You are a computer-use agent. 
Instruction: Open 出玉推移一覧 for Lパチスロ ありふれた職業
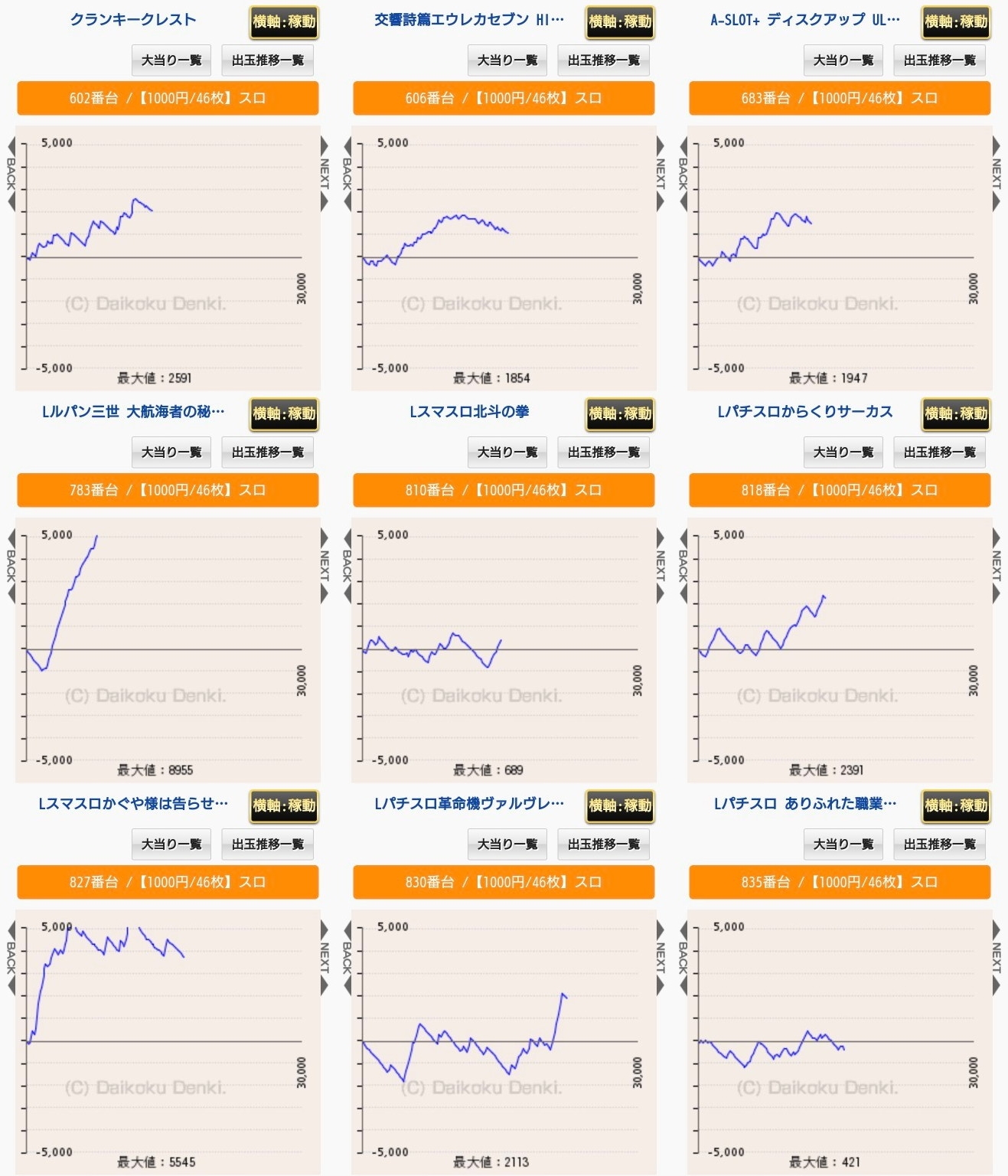(939, 844)
